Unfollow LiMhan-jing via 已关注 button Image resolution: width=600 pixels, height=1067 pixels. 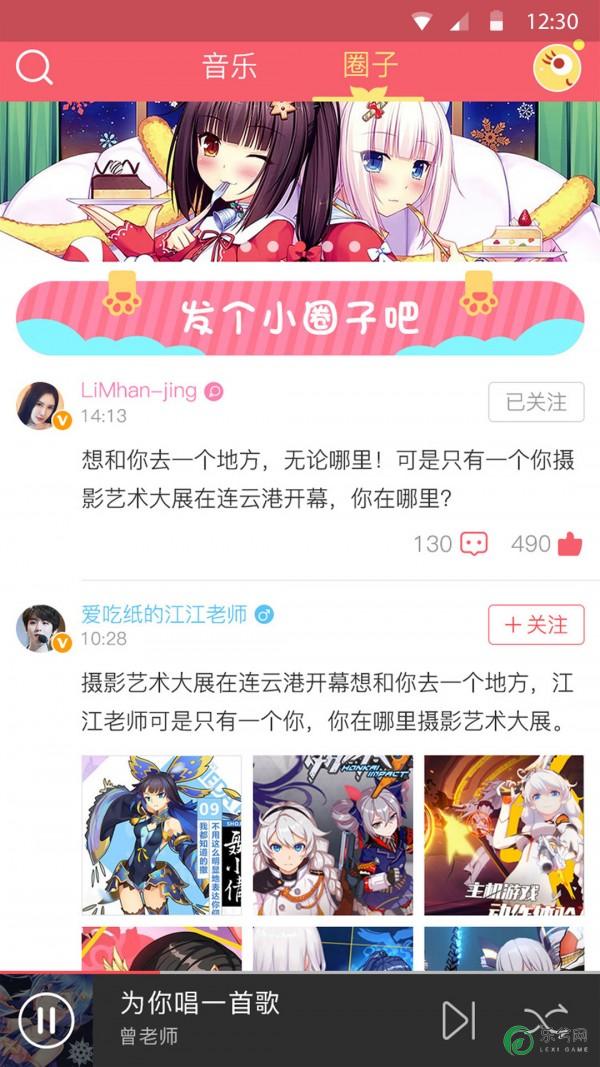click(536, 402)
